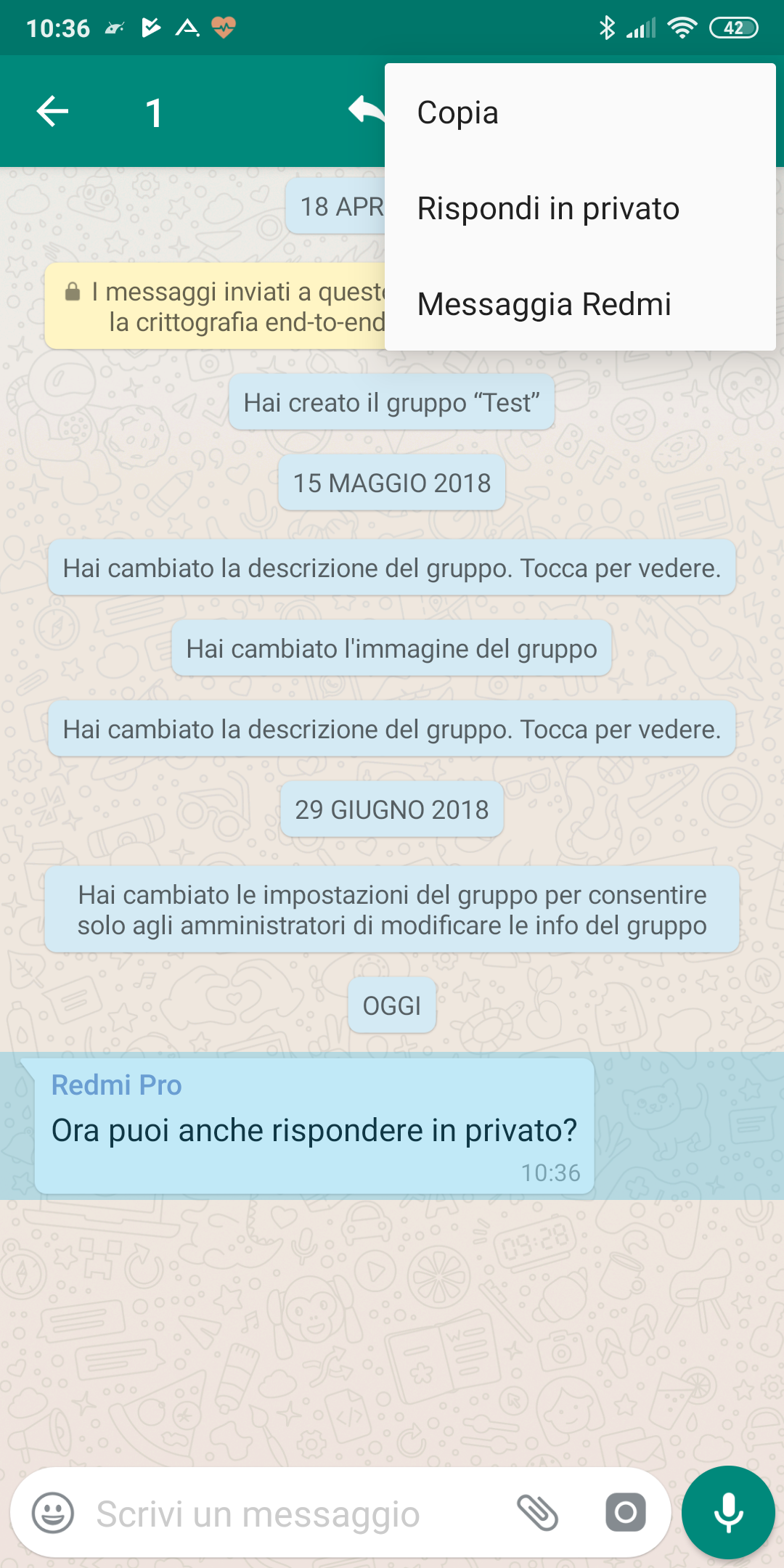Open the camera from message bar
This screenshot has height=1568, width=784.
click(x=625, y=1513)
